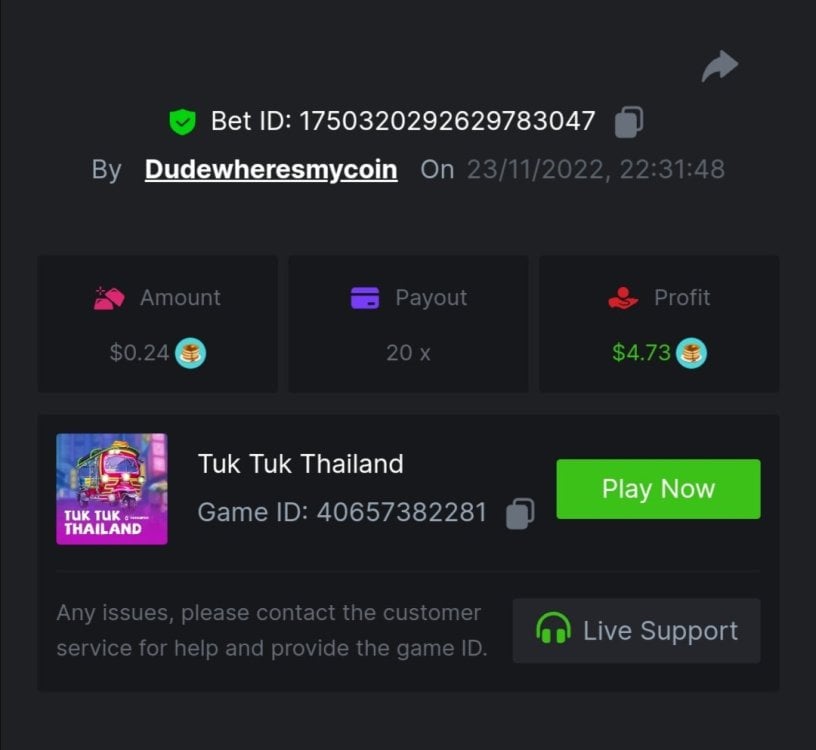The height and width of the screenshot is (750, 816).
Task: Open the Tuk Tuk Thailand game thumbnail
Action: [x=112, y=489]
